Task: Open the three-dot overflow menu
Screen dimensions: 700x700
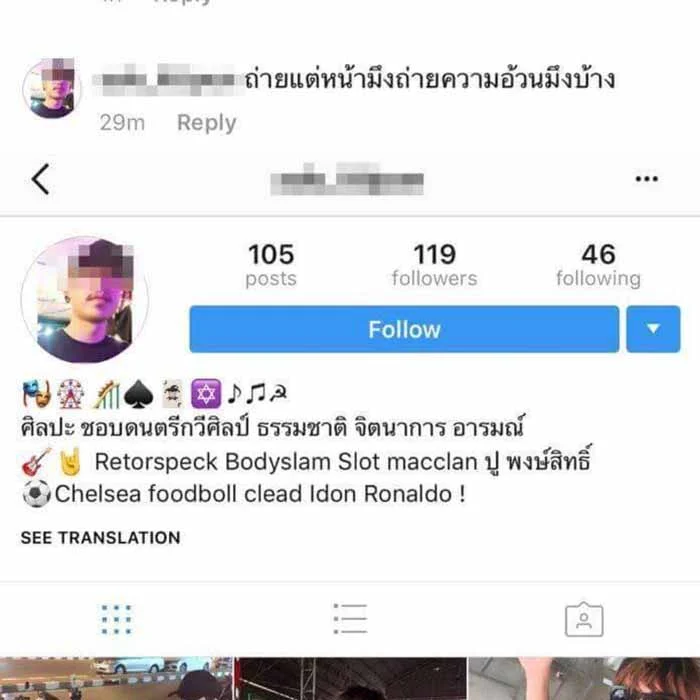Action: coord(647,180)
